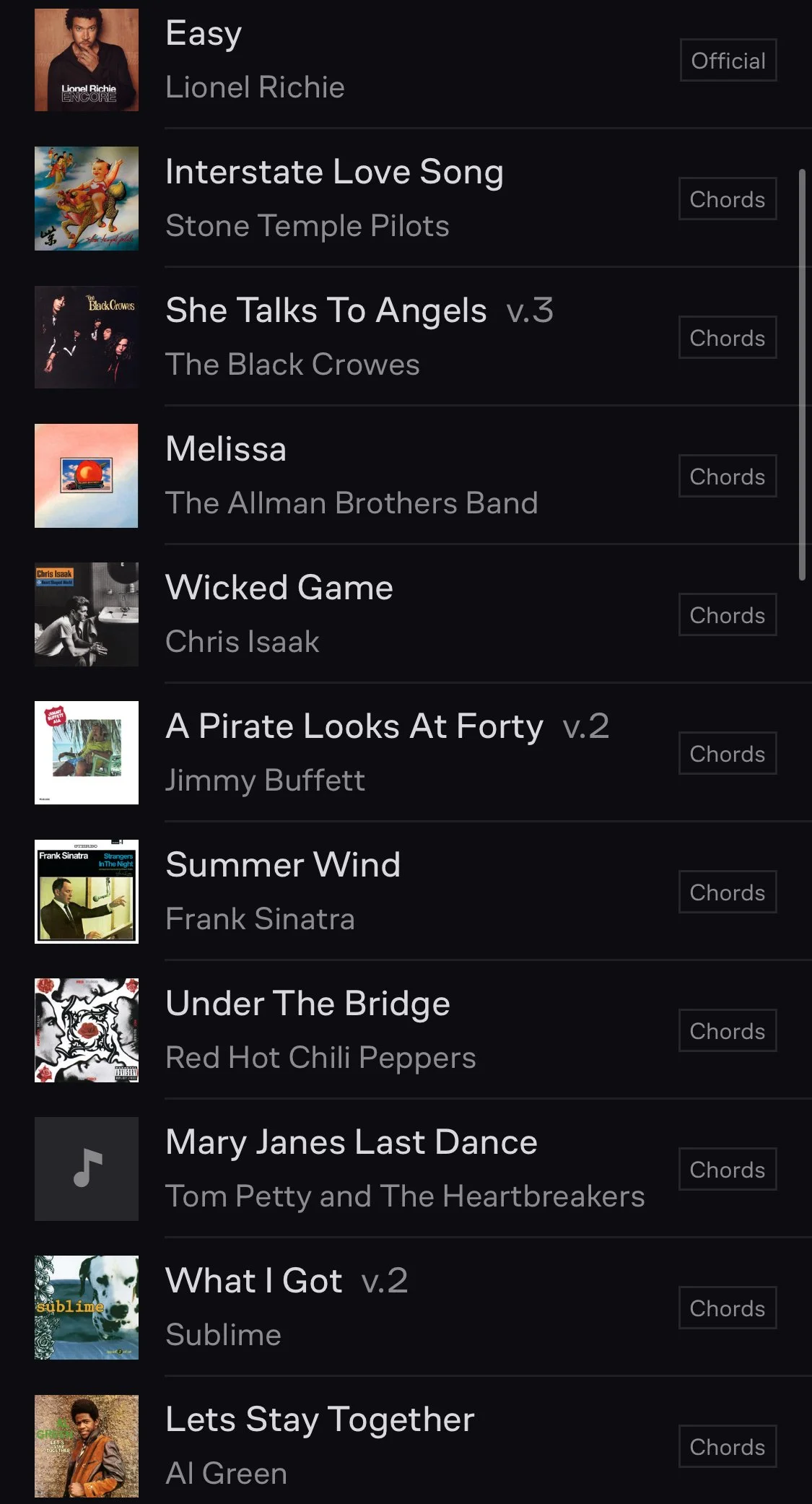
Task: Select She Talks To Angels v.3
Action: tap(326, 311)
